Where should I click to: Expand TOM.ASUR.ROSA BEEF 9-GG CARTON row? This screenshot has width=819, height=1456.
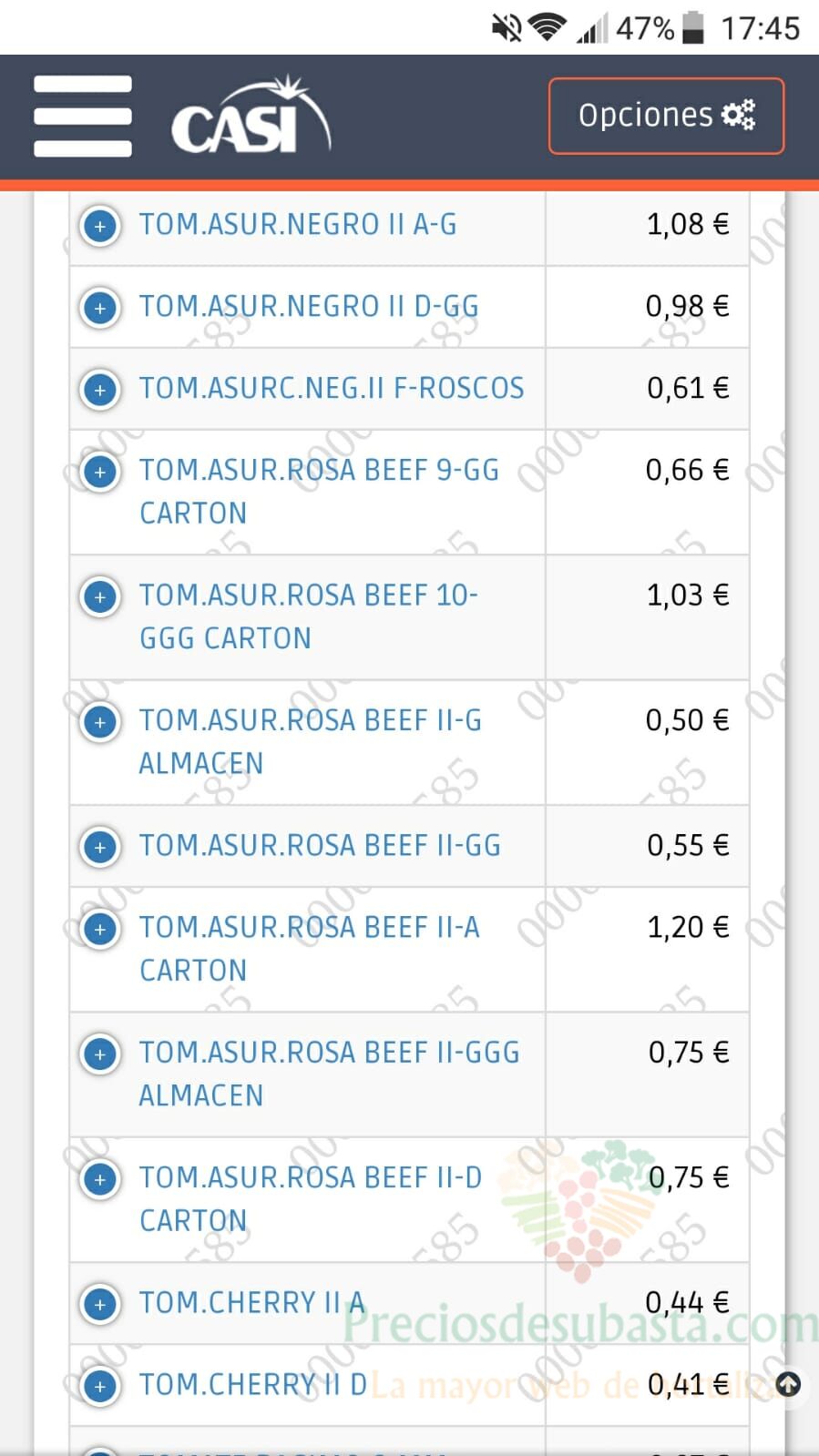(x=100, y=472)
